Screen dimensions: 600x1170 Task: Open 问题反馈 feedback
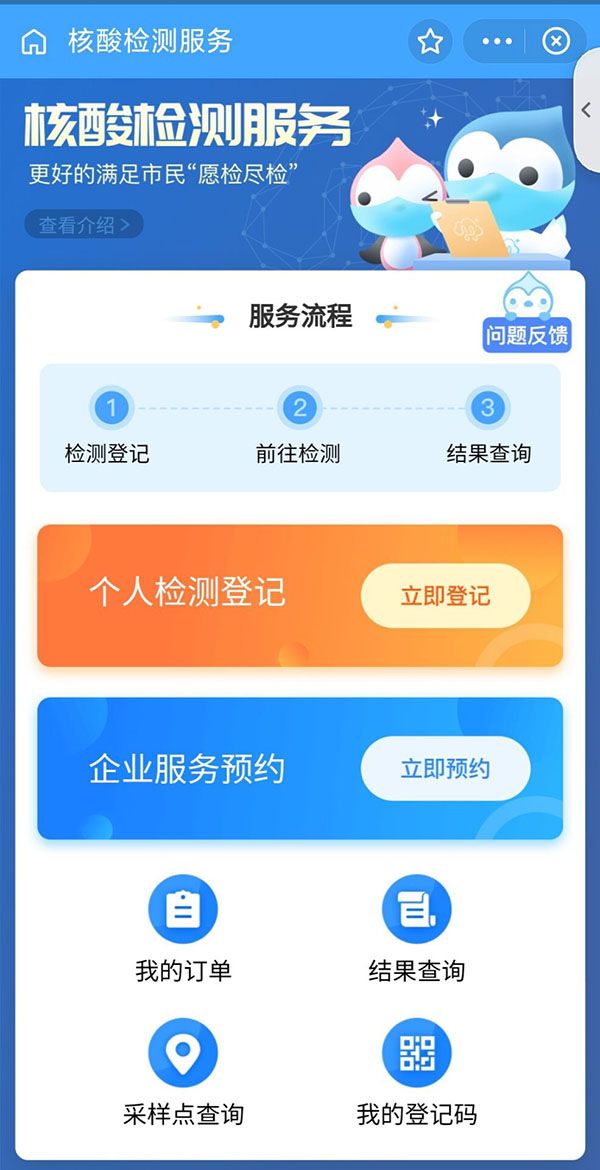[527, 316]
